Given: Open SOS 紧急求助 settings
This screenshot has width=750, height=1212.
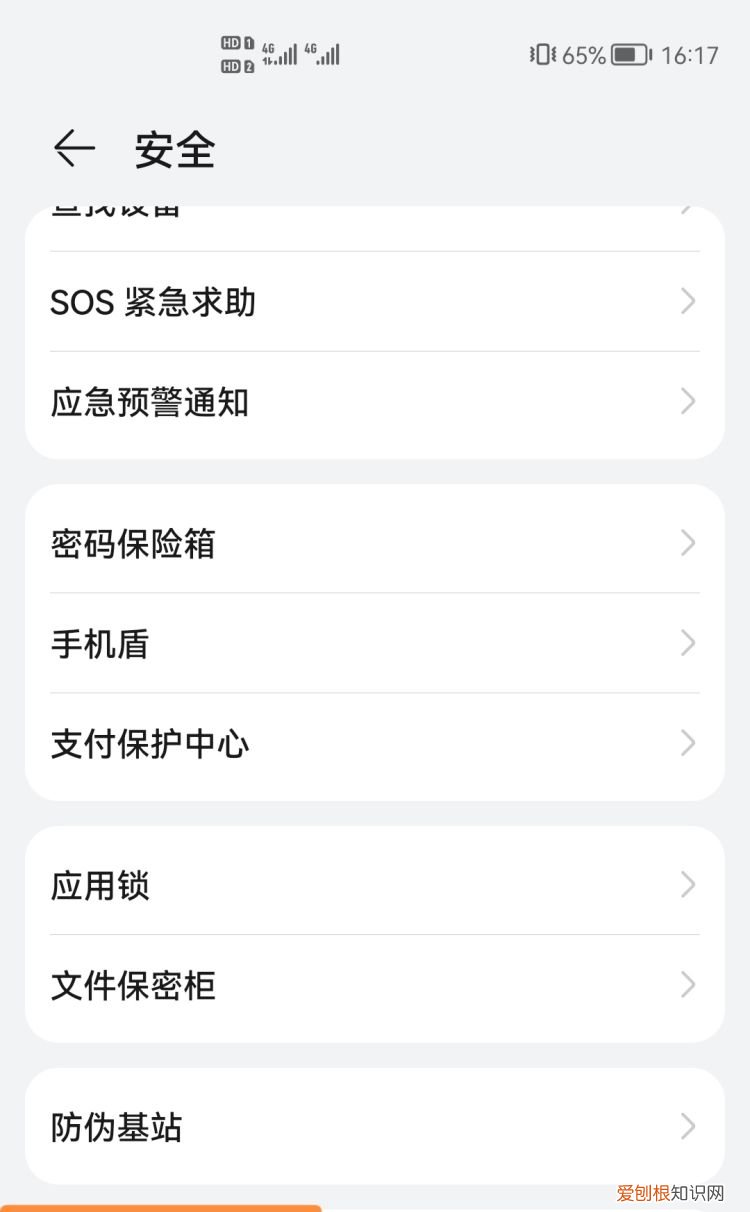Looking at the screenshot, I should tap(375, 302).
